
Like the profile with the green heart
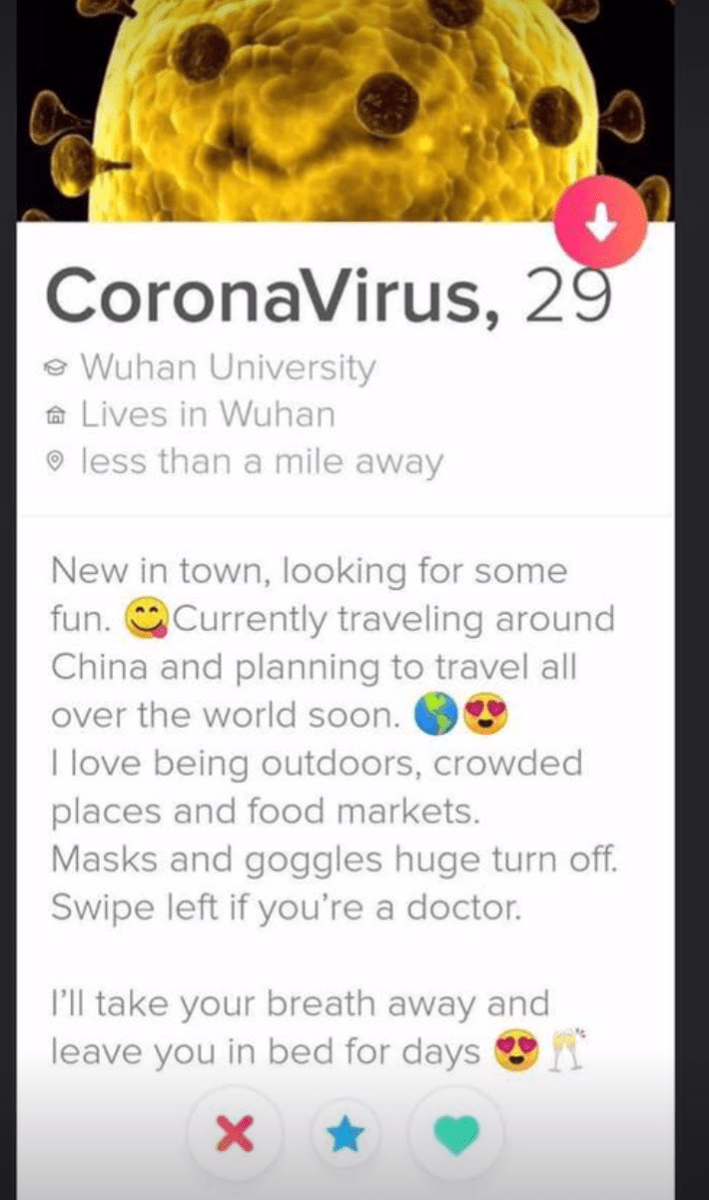click(456, 1132)
